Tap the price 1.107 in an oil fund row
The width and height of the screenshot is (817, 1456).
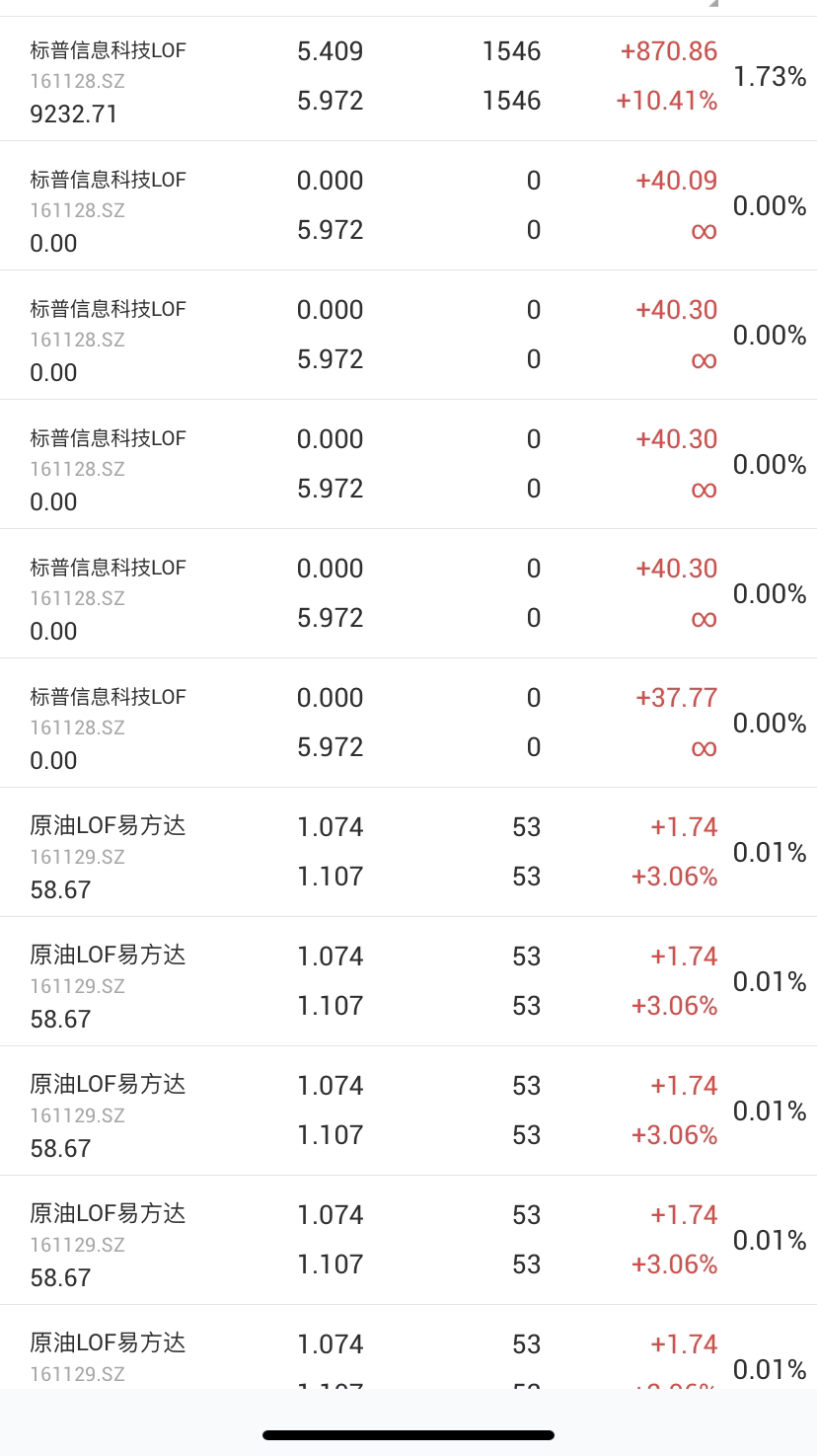coord(330,876)
